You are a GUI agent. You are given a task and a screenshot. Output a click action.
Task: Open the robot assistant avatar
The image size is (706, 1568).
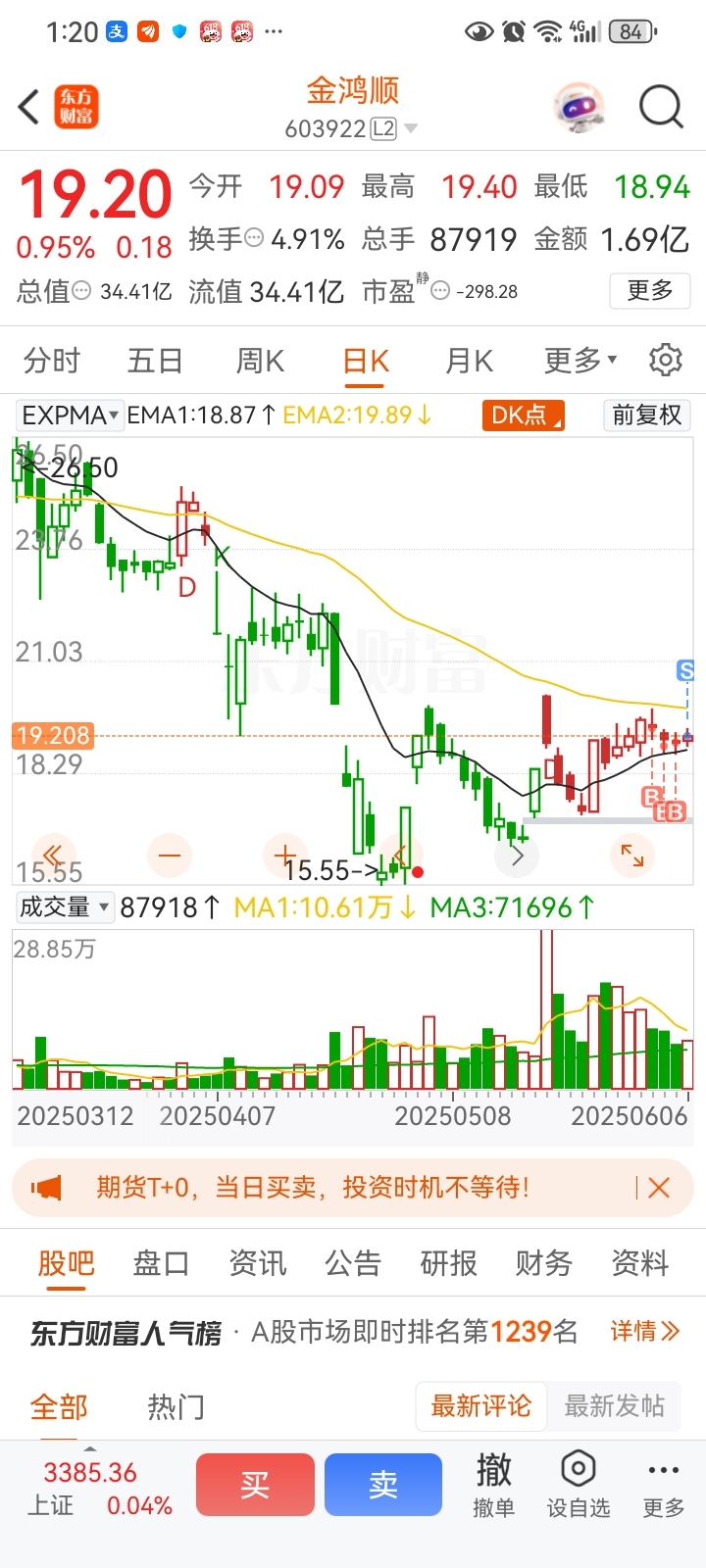pos(579,107)
